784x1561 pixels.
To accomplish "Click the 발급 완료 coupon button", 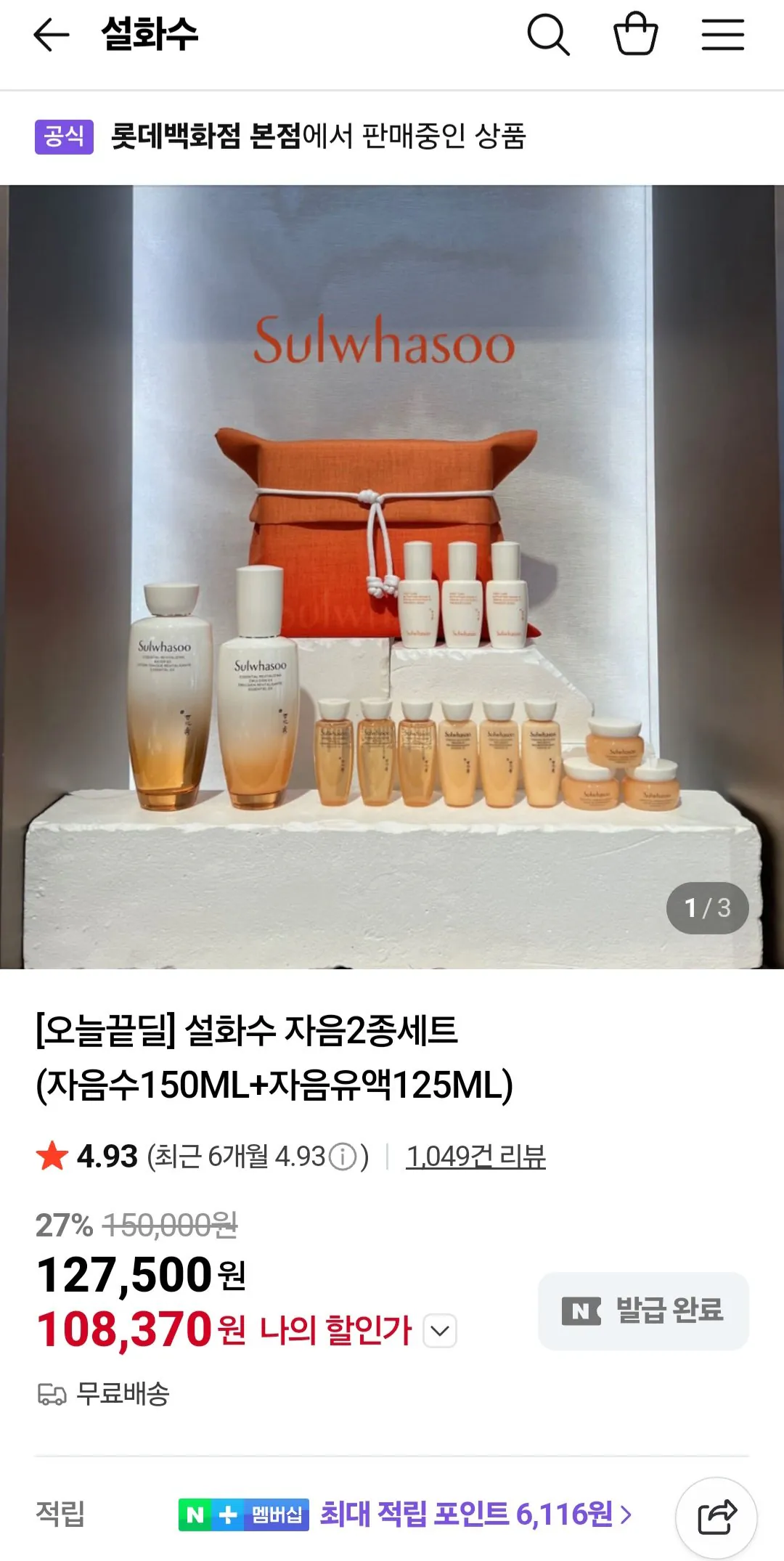I will 642,1311.
